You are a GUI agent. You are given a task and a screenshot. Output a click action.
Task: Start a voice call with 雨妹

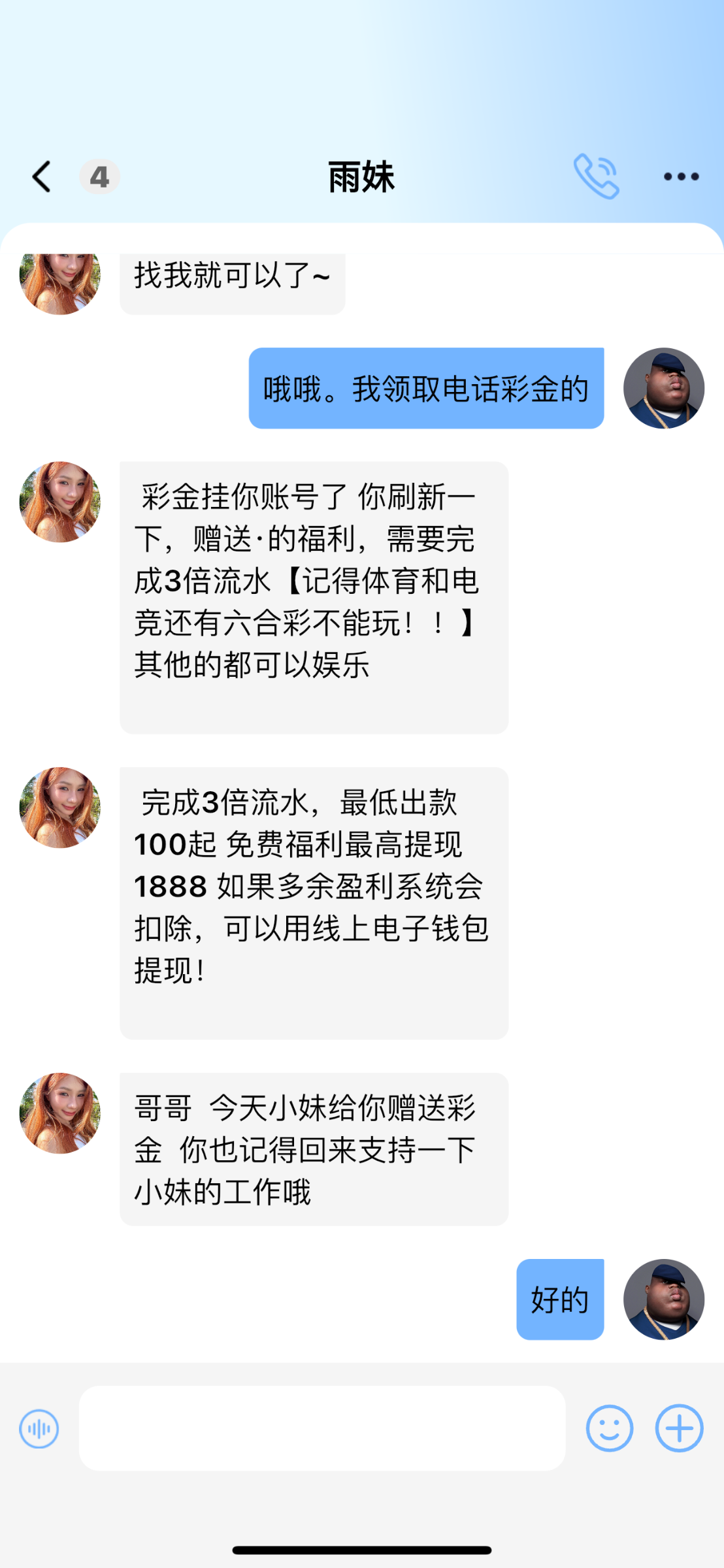[x=596, y=176]
